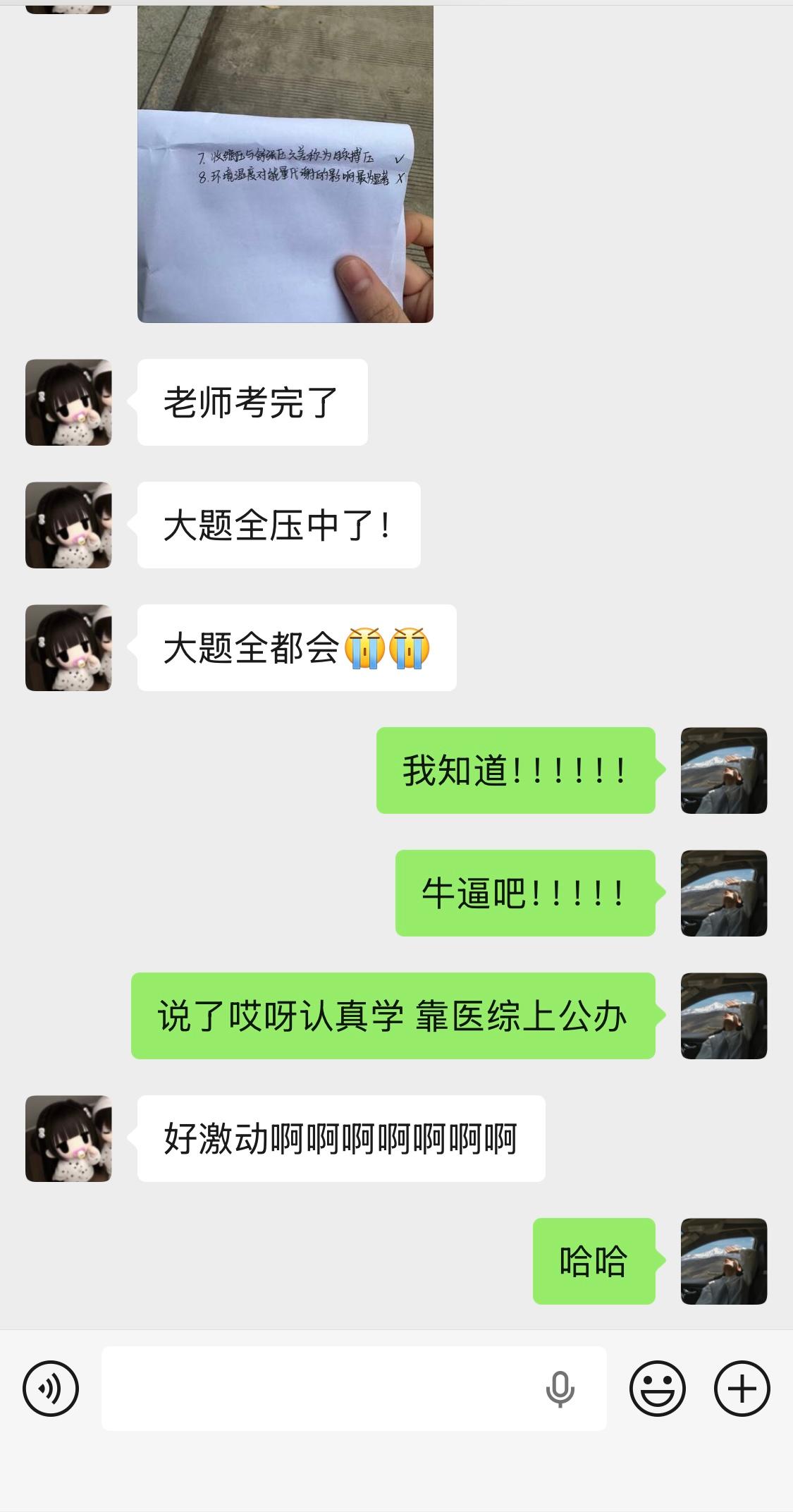Viewport: 793px width, 1512px height.
Task: Open contact avatar beside "老师考完了"
Action: [x=68, y=403]
